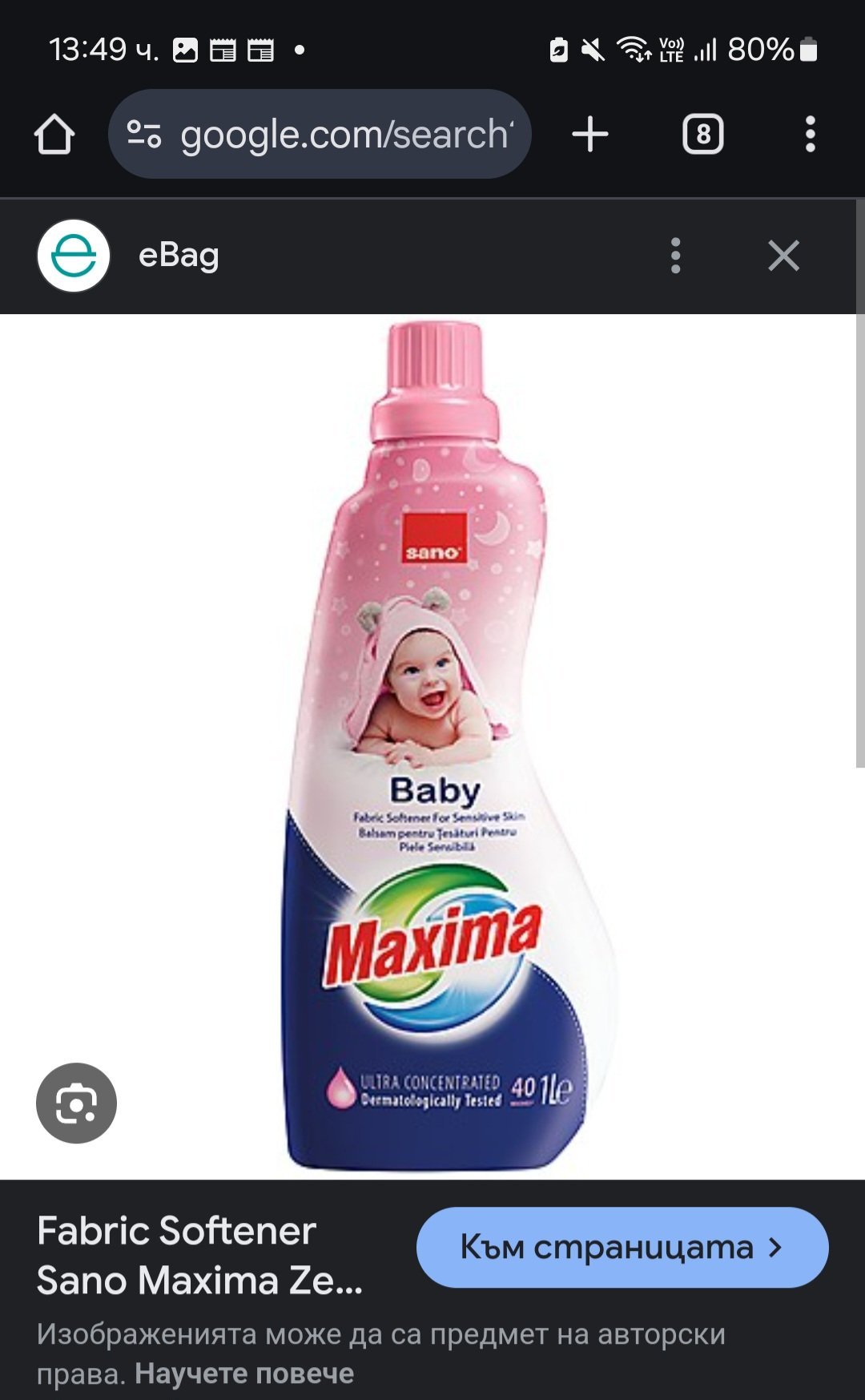Open the eBag image options menu
This screenshot has height=1400, width=865.
click(x=675, y=256)
